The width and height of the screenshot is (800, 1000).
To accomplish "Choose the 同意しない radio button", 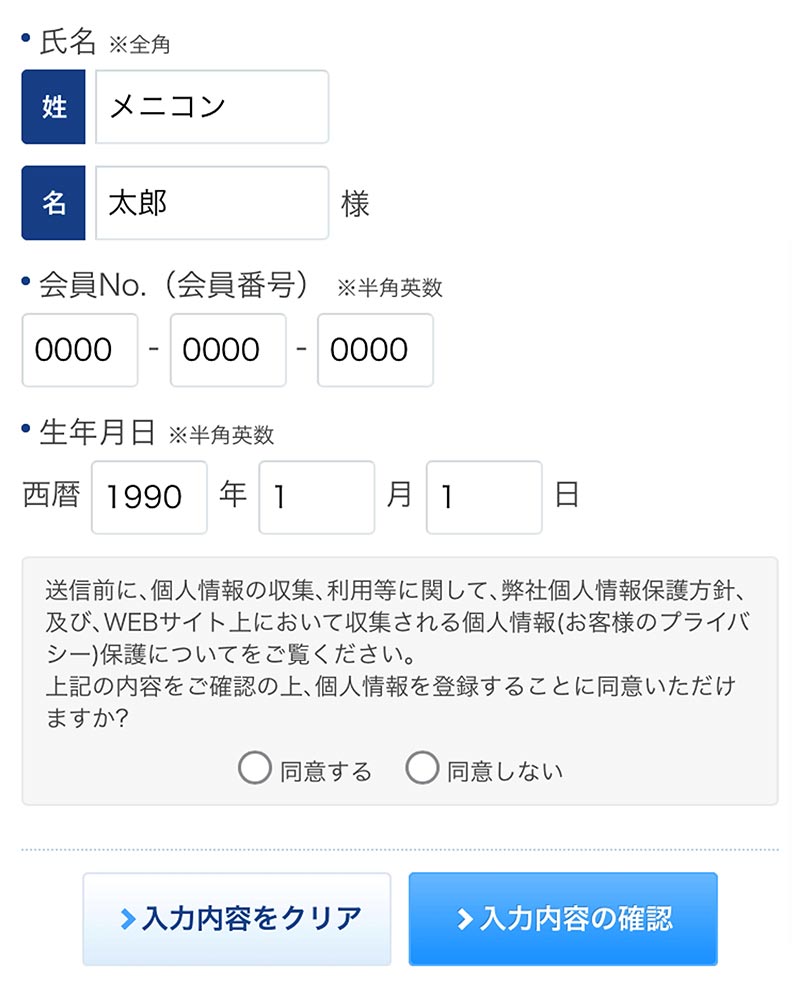I will click(423, 769).
